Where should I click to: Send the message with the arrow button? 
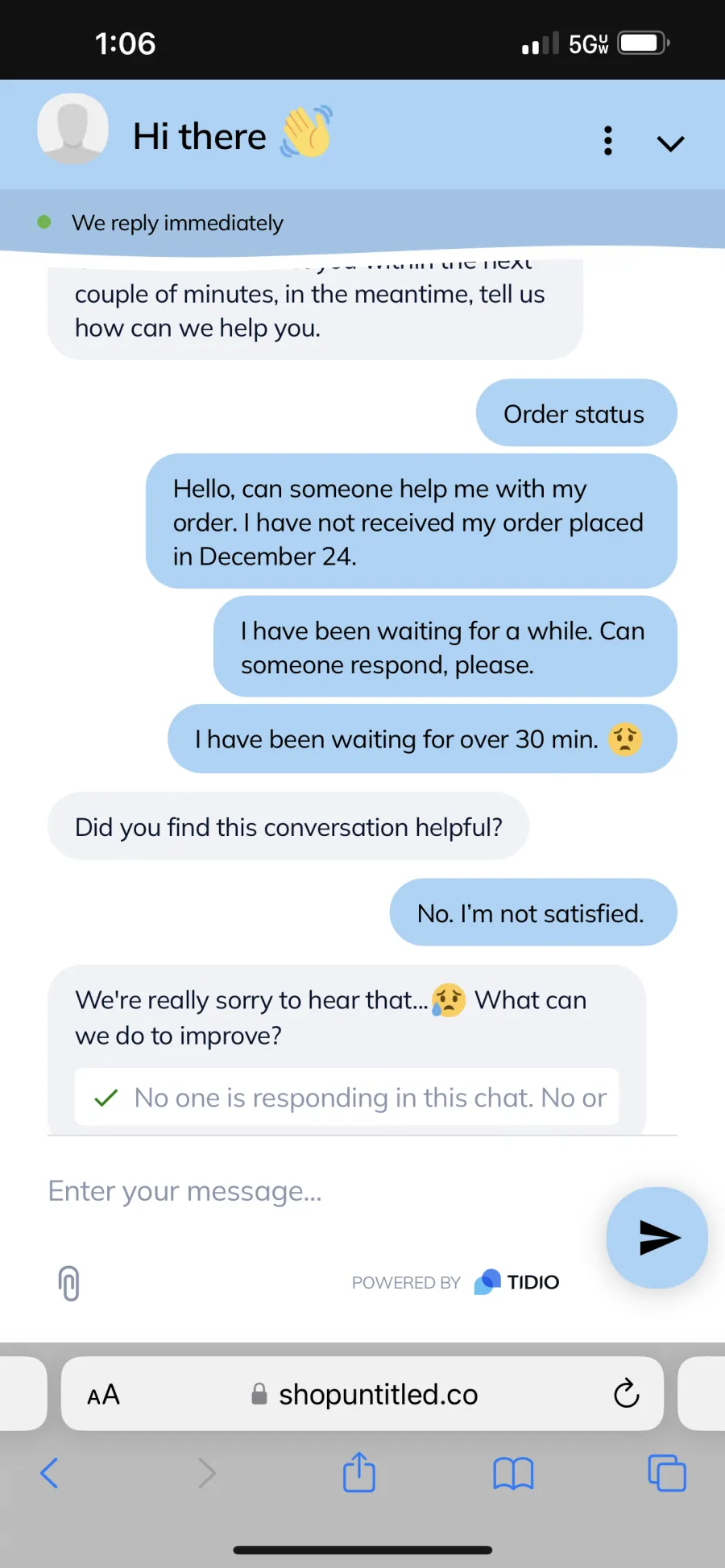tap(657, 1238)
